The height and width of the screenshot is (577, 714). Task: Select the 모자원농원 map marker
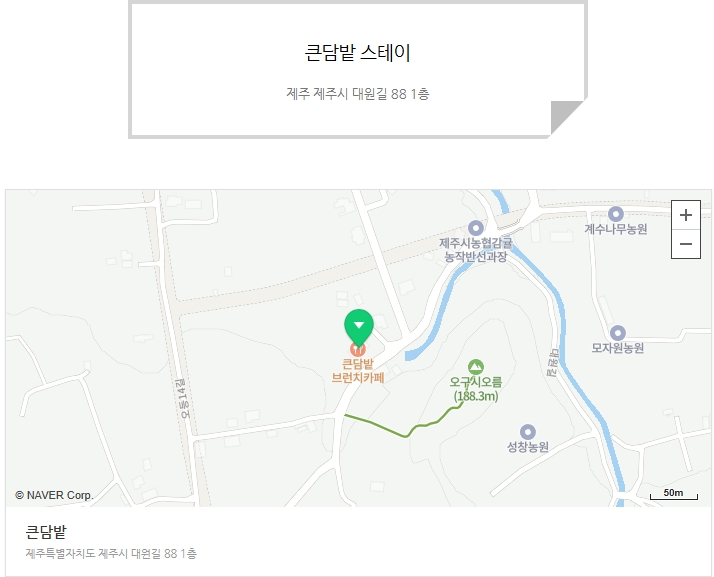[617, 333]
